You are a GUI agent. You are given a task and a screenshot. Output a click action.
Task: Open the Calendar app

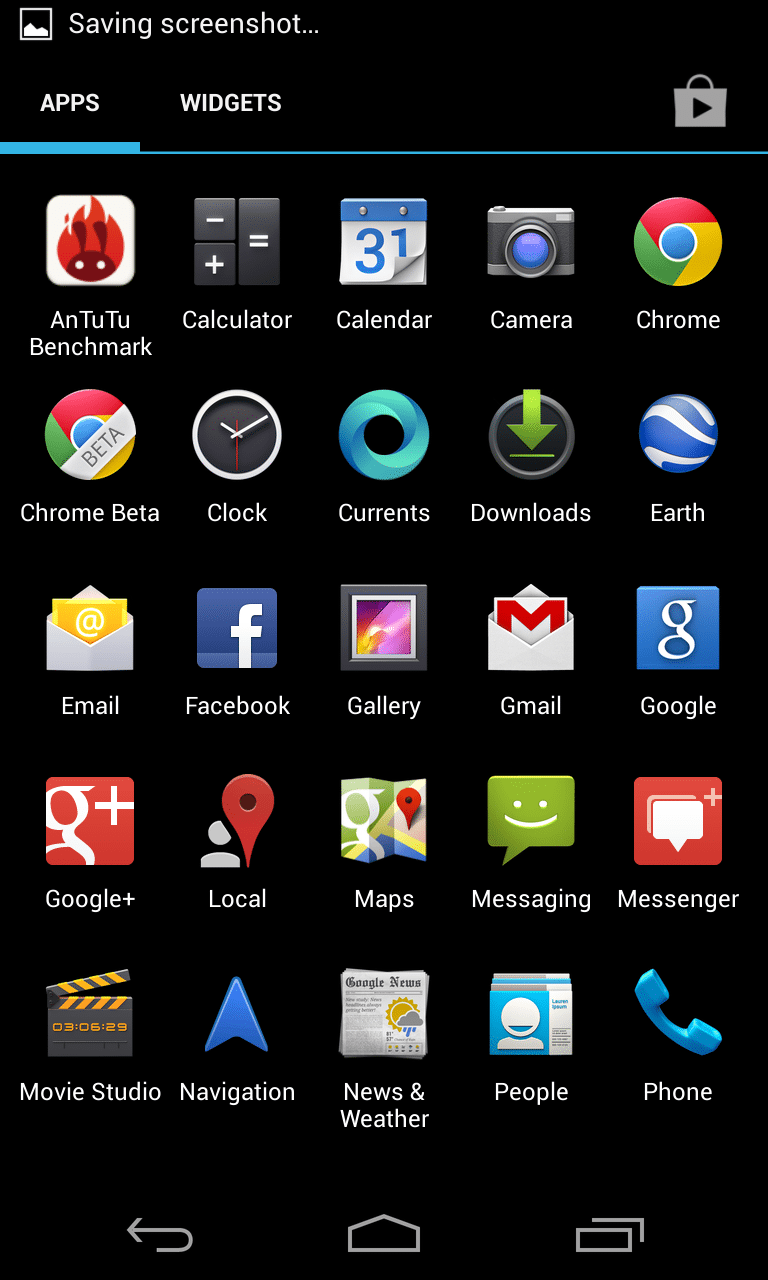(x=384, y=264)
